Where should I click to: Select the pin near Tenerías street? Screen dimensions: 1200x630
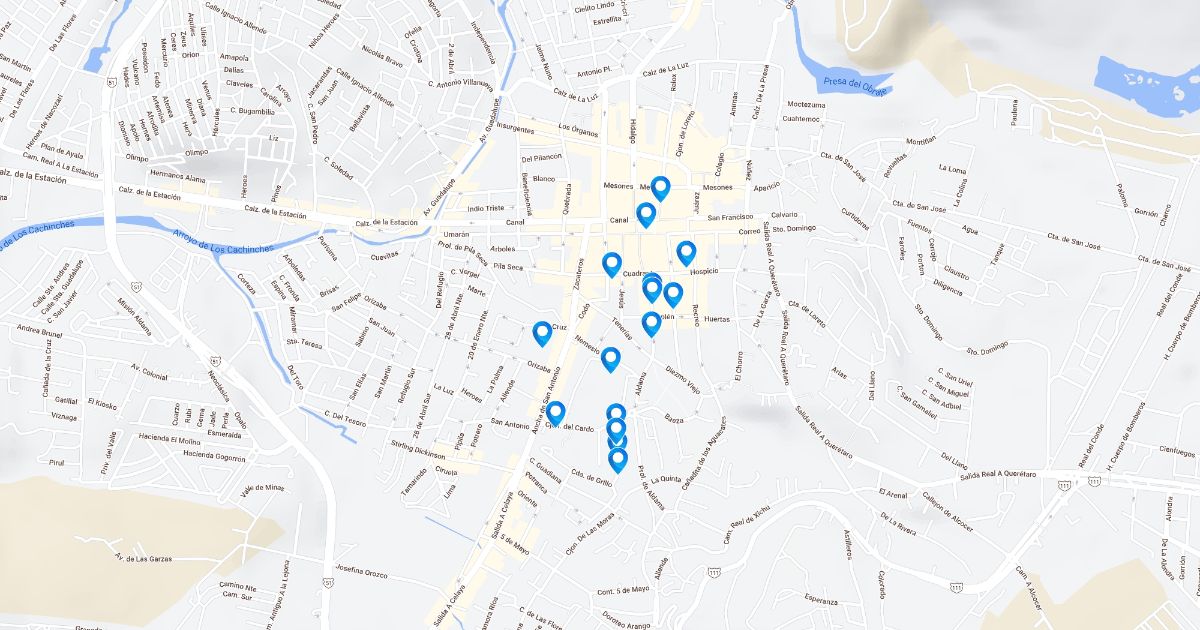[x=651, y=322]
